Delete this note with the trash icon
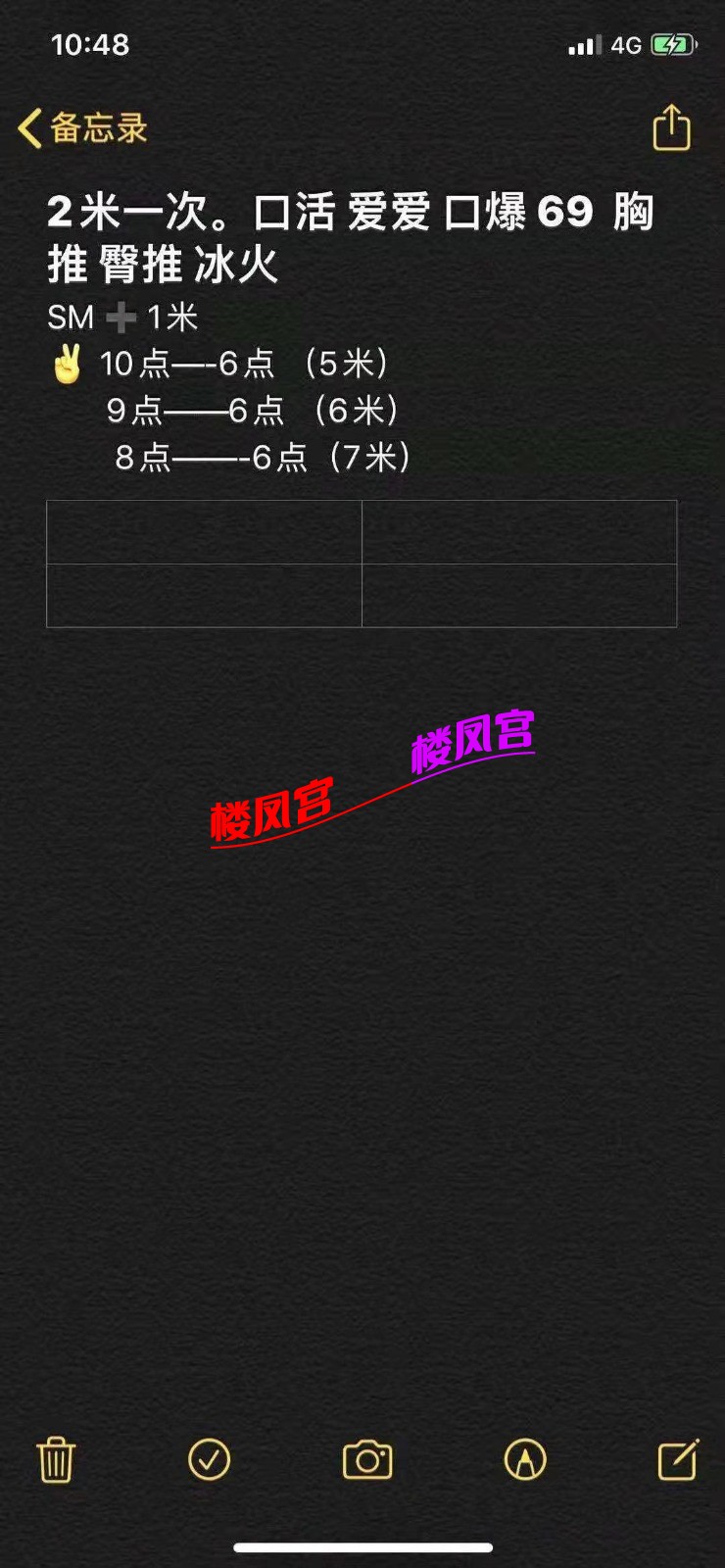725x1568 pixels. 56,1460
